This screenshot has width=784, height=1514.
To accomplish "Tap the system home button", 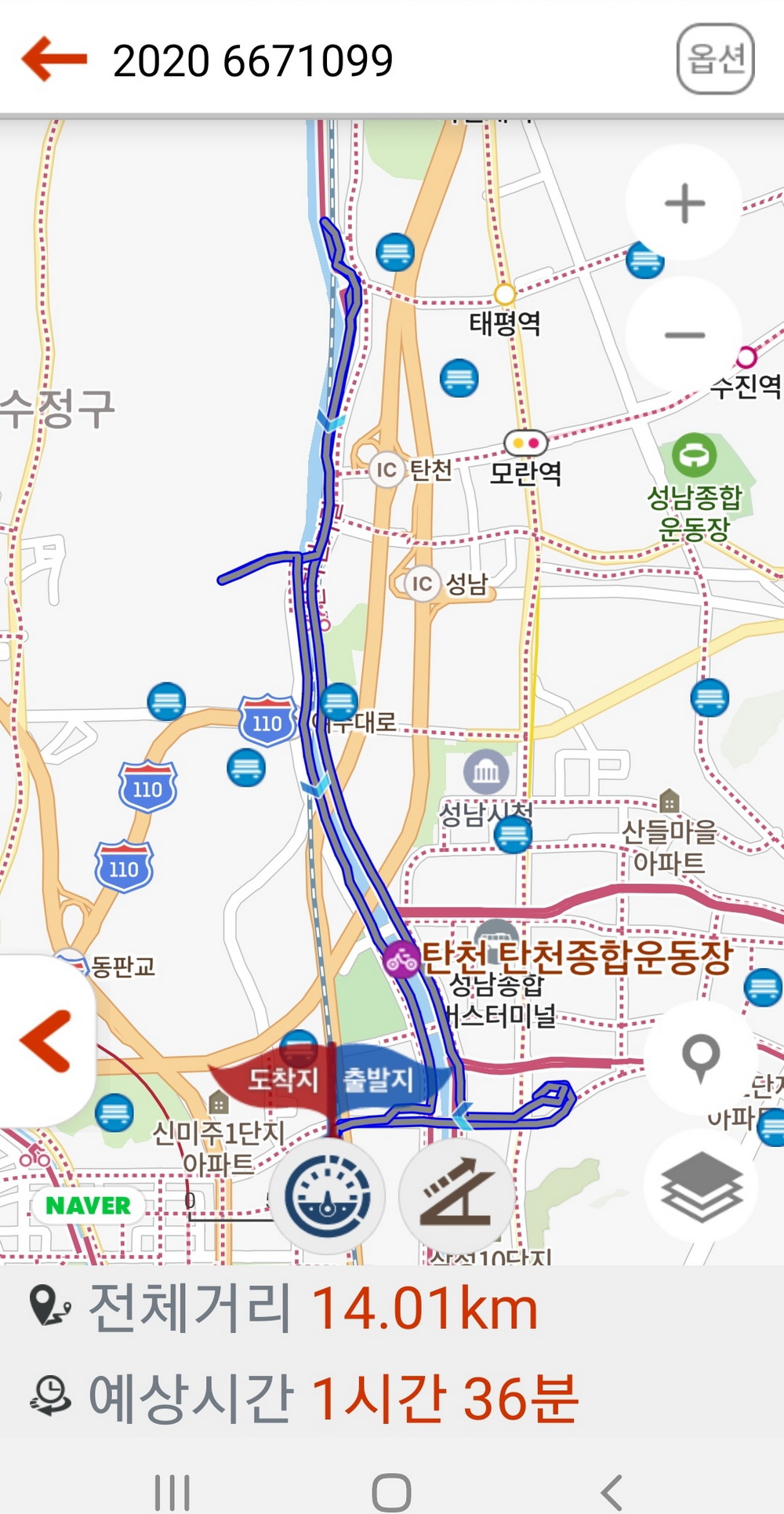I will 391,1491.
